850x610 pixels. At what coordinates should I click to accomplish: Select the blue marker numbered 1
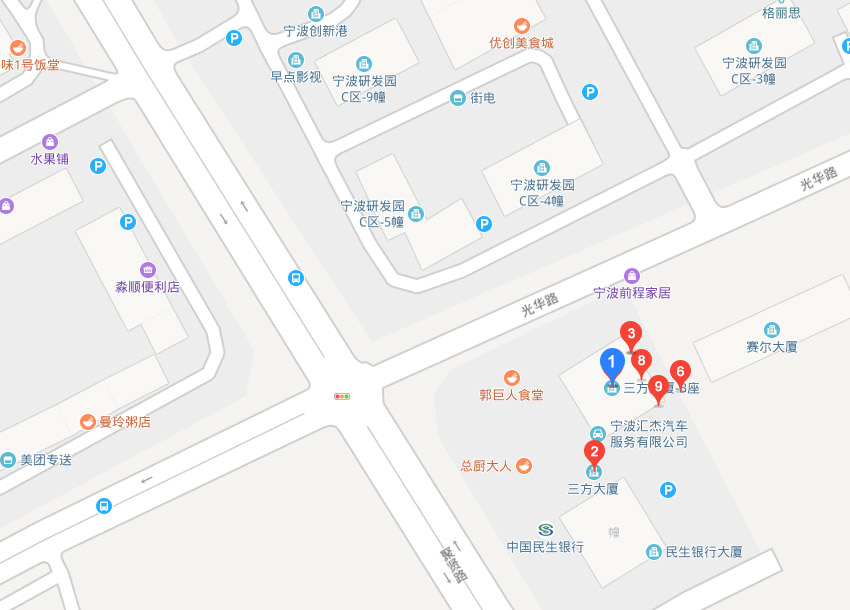point(612,362)
